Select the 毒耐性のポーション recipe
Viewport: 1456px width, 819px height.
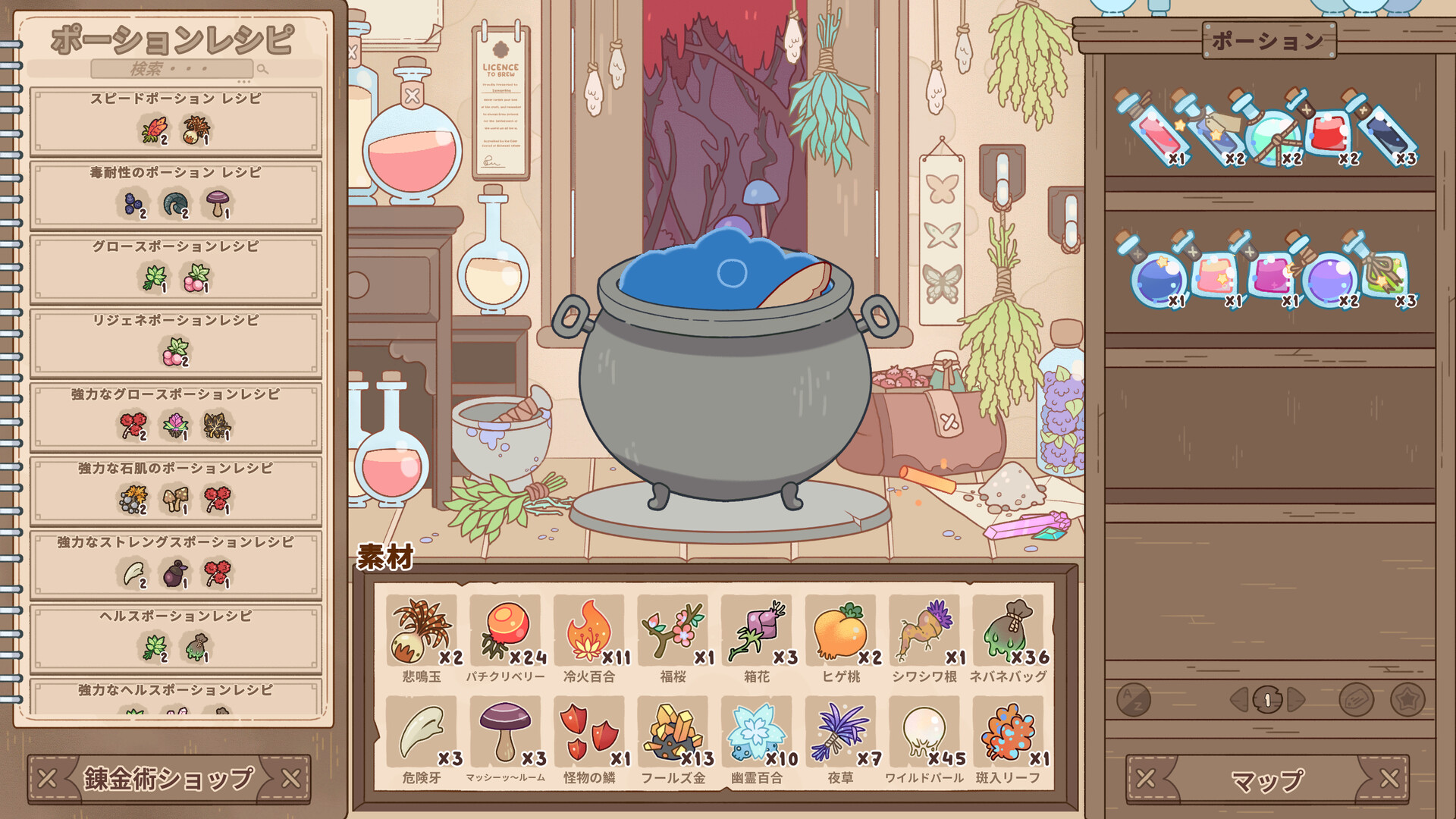click(176, 195)
